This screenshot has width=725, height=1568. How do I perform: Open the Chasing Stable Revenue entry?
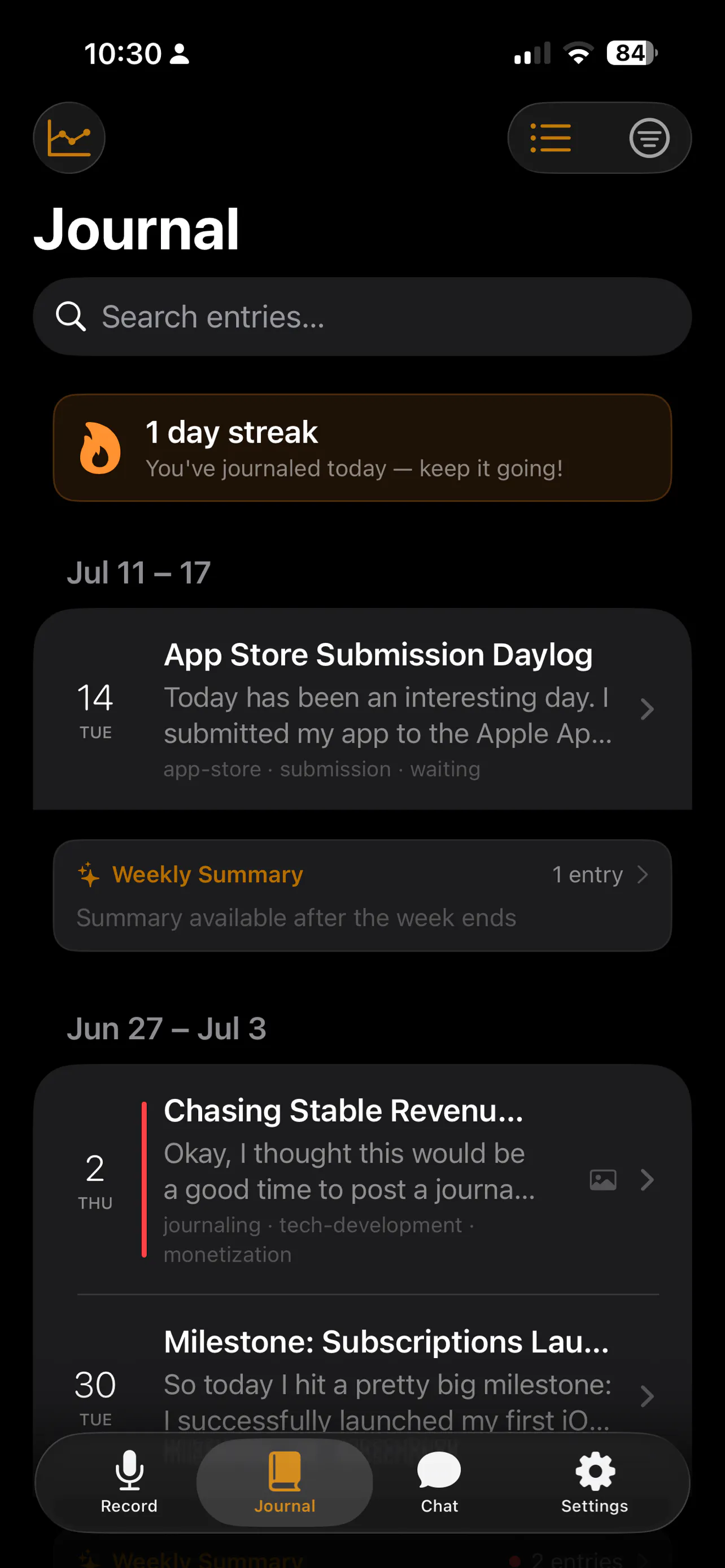362,1179
